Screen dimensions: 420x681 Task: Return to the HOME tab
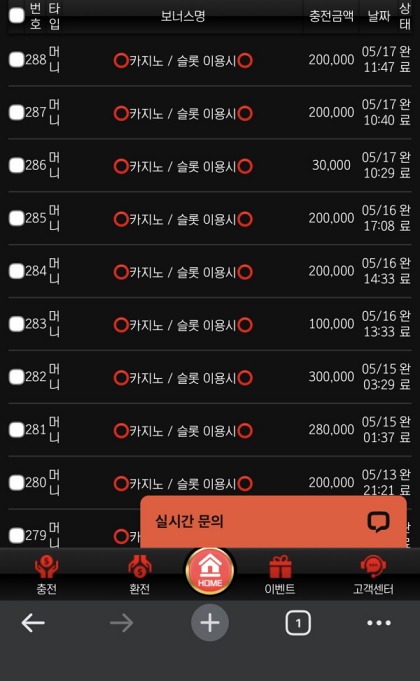click(210, 572)
